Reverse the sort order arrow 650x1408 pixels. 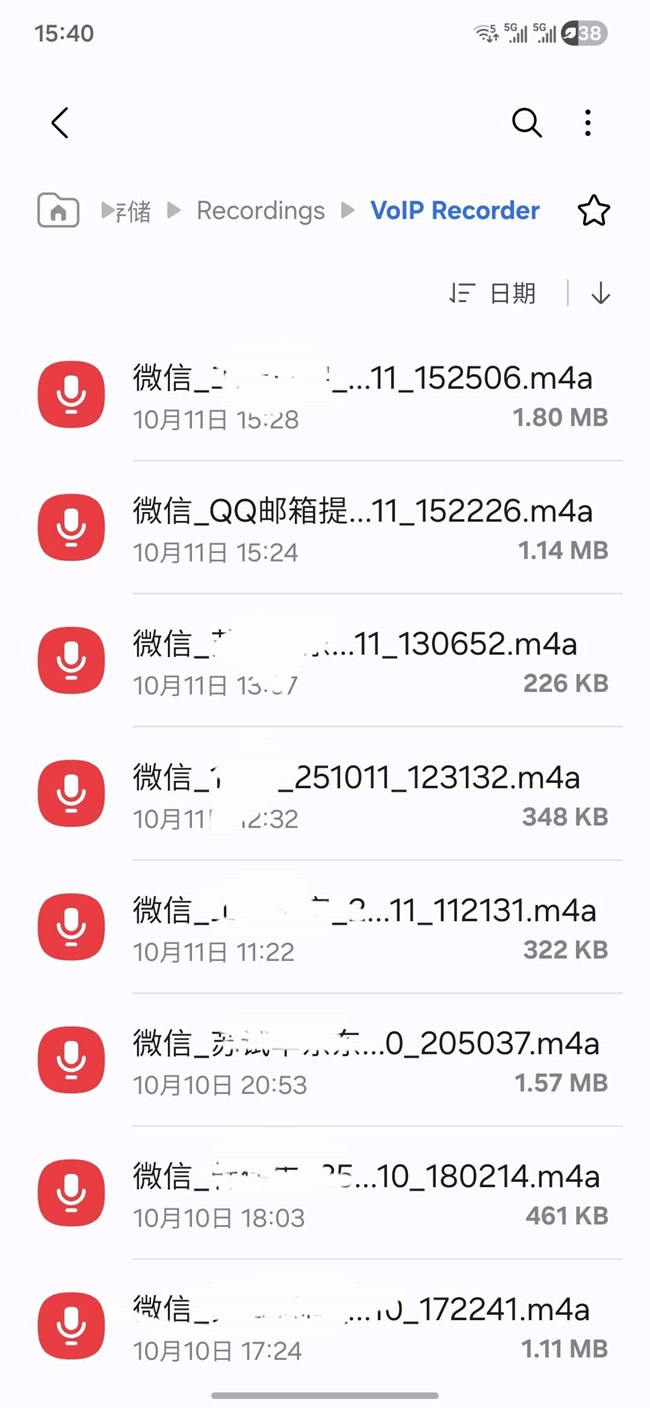(600, 293)
